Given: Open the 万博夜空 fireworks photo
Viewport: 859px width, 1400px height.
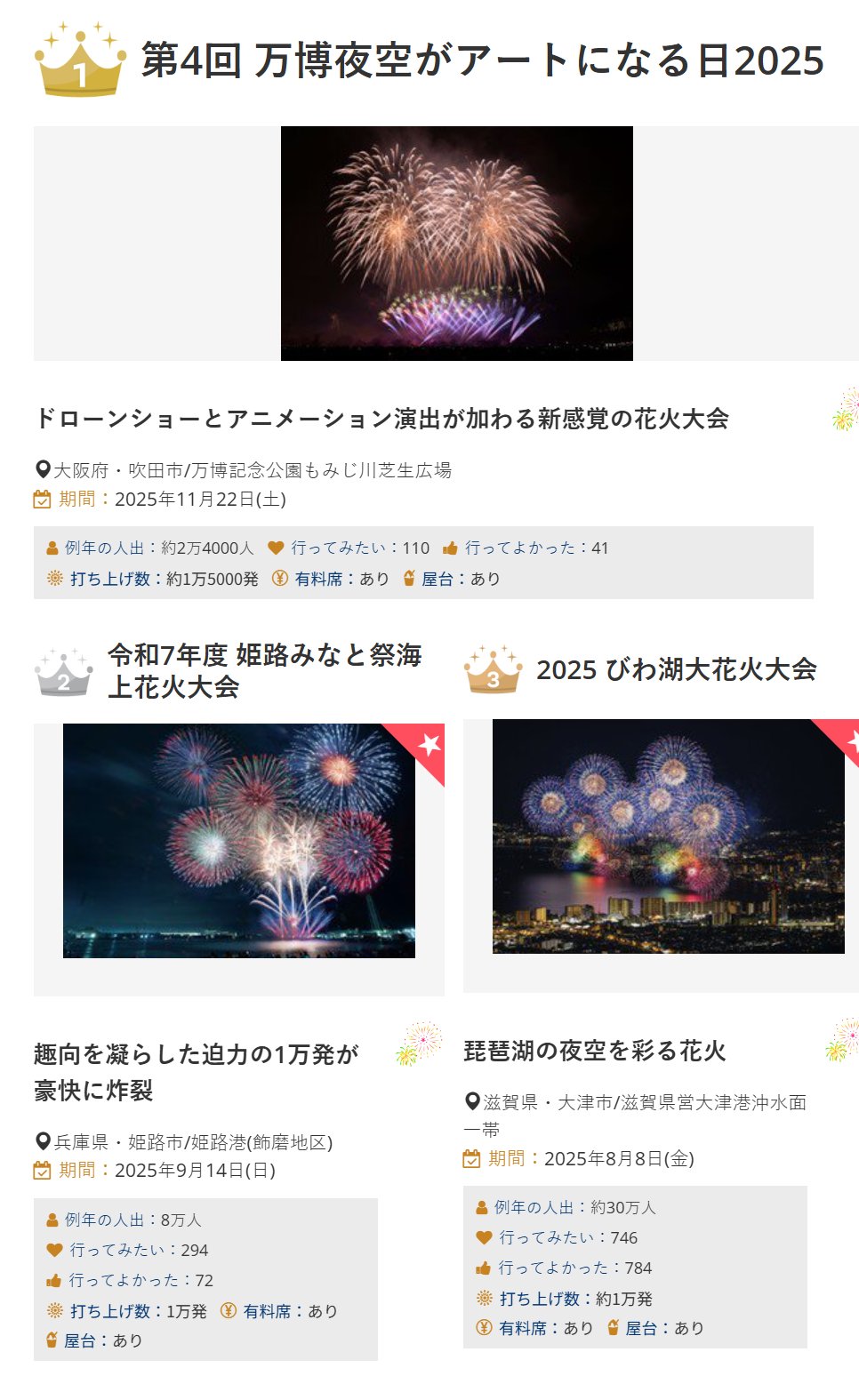Looking at the screenshot, I should [456, 244].
